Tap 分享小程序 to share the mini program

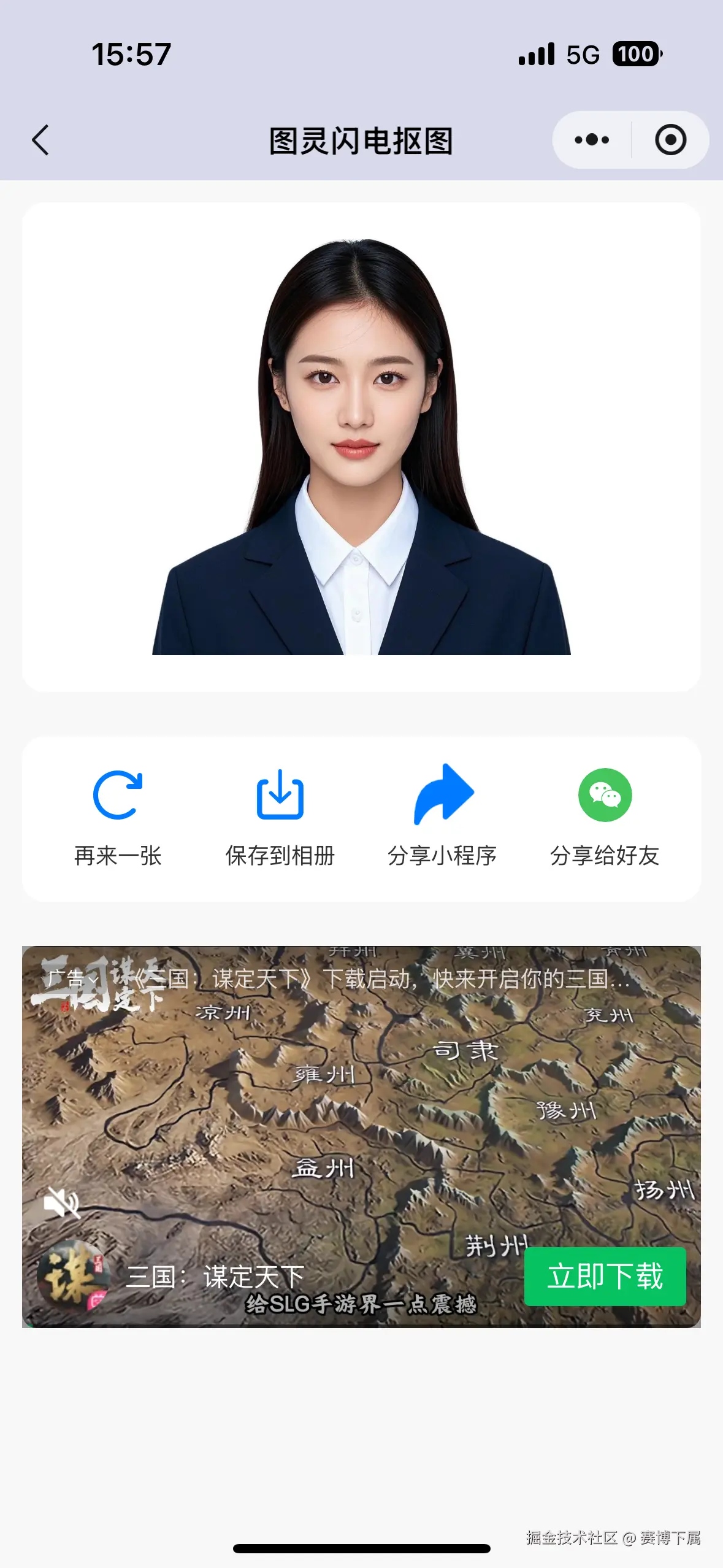(443, 858)
